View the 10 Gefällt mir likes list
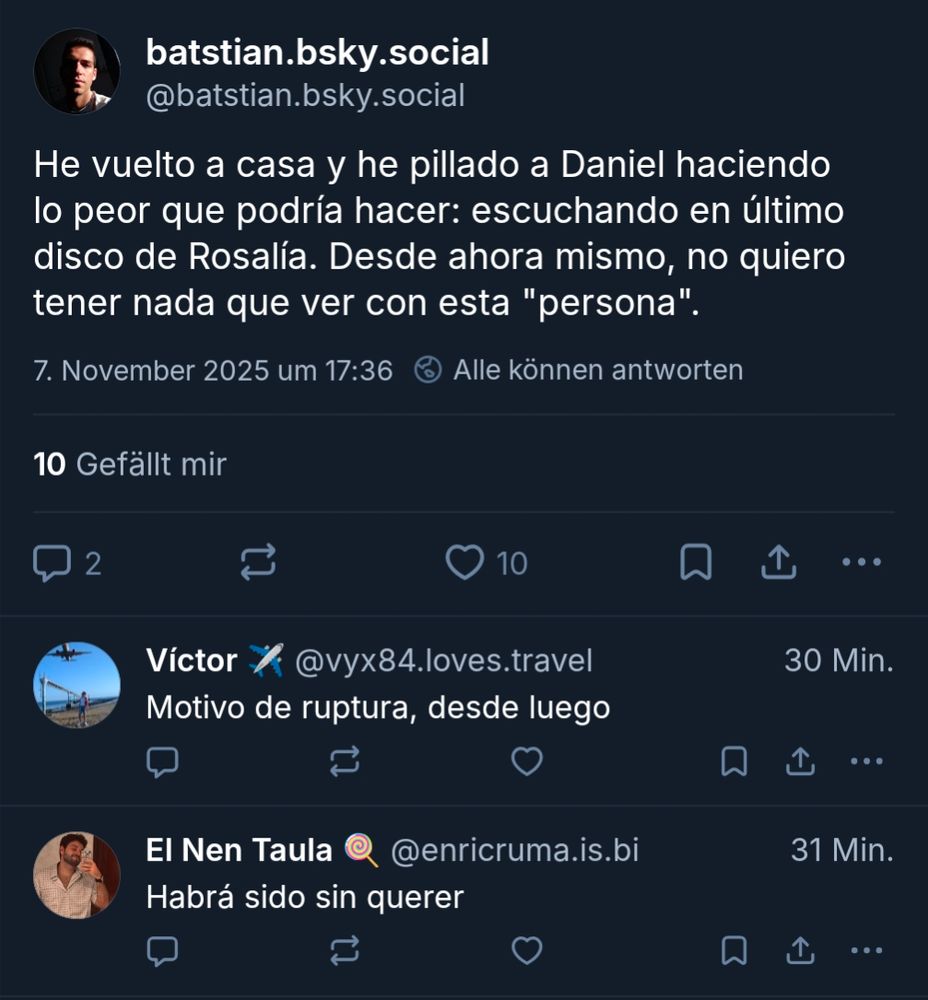This screenshot has width=928, height=1000. pos(130,464)
